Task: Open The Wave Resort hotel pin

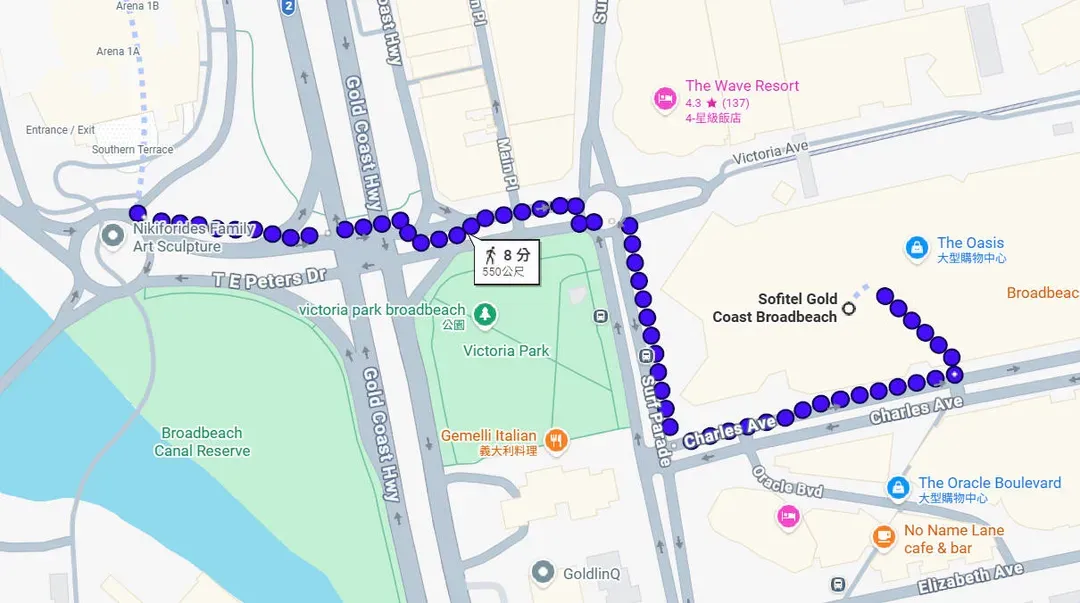Action: (665, 98)
